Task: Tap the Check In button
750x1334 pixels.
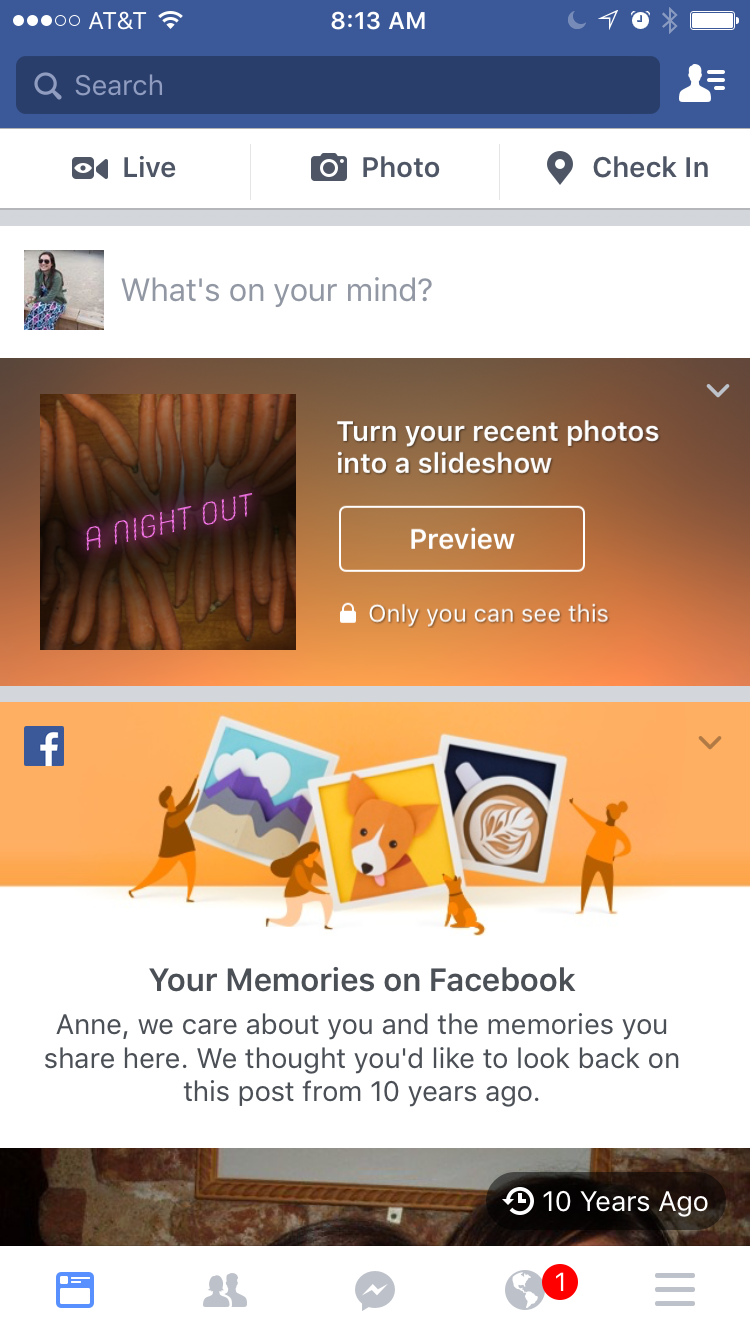Action: coord(627,168)
